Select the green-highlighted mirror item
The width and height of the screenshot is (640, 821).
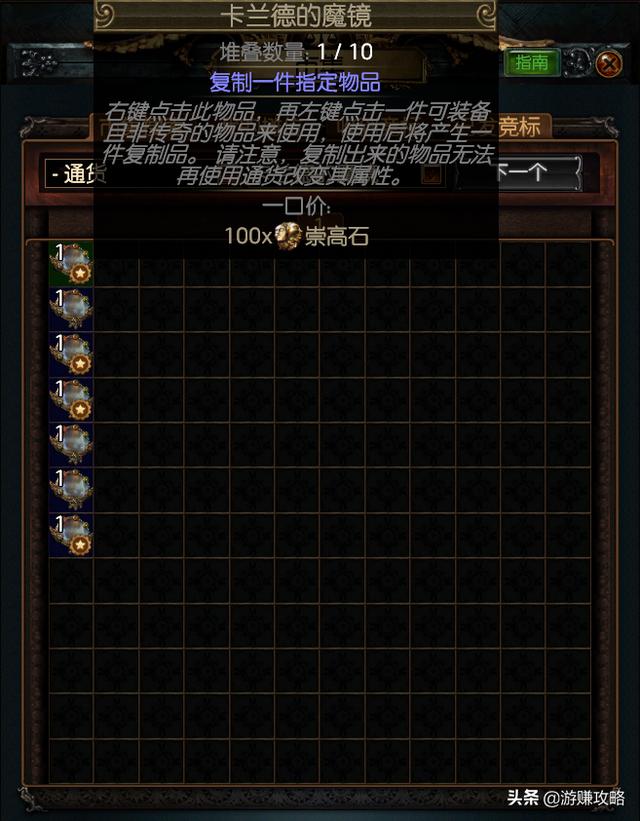click(71, 263)
